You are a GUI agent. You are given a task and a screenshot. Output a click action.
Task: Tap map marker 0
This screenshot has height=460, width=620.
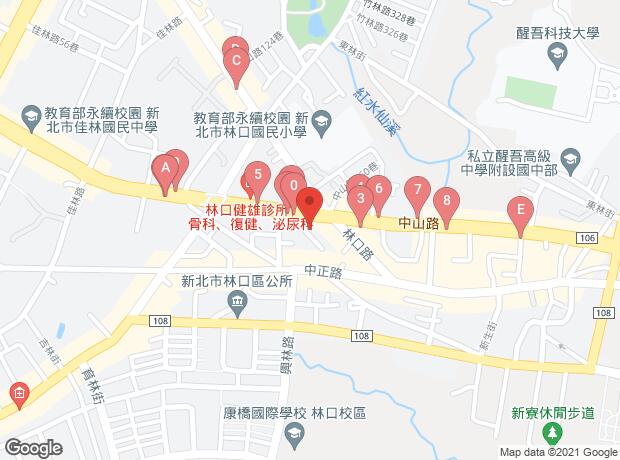coord(293,184)
